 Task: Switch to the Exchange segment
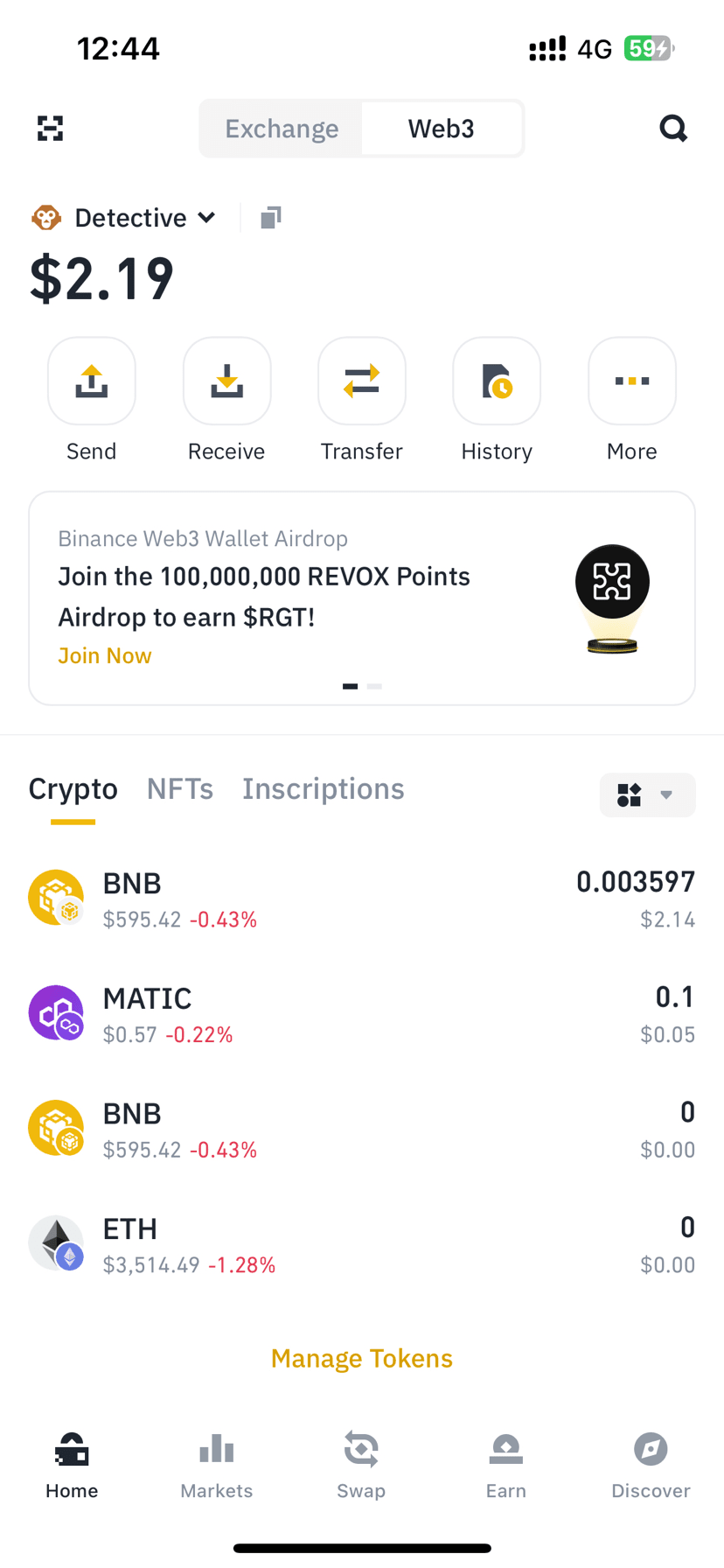[x=282, y=129]
